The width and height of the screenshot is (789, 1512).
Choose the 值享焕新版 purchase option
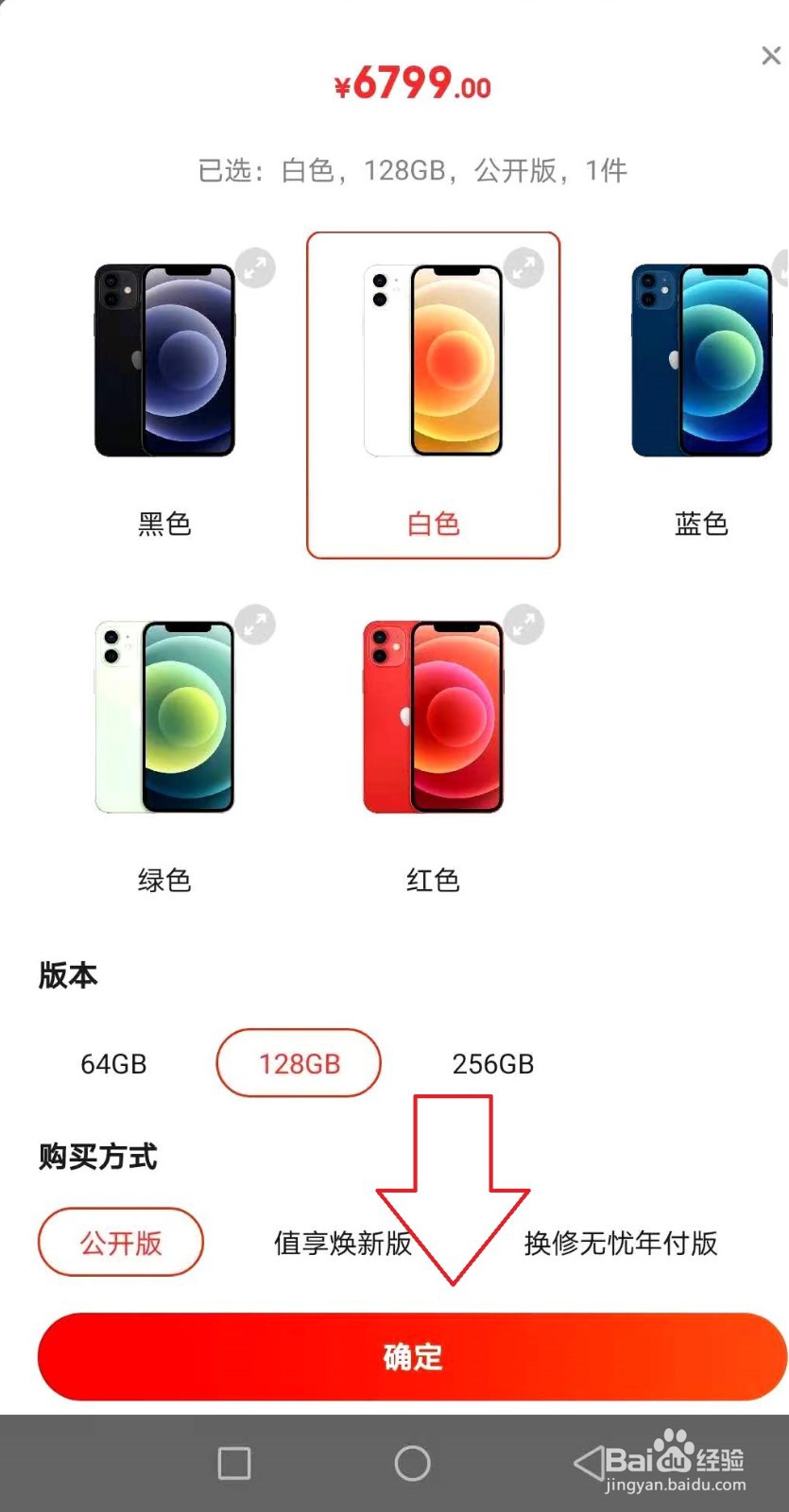click(x=342, y=1245)
